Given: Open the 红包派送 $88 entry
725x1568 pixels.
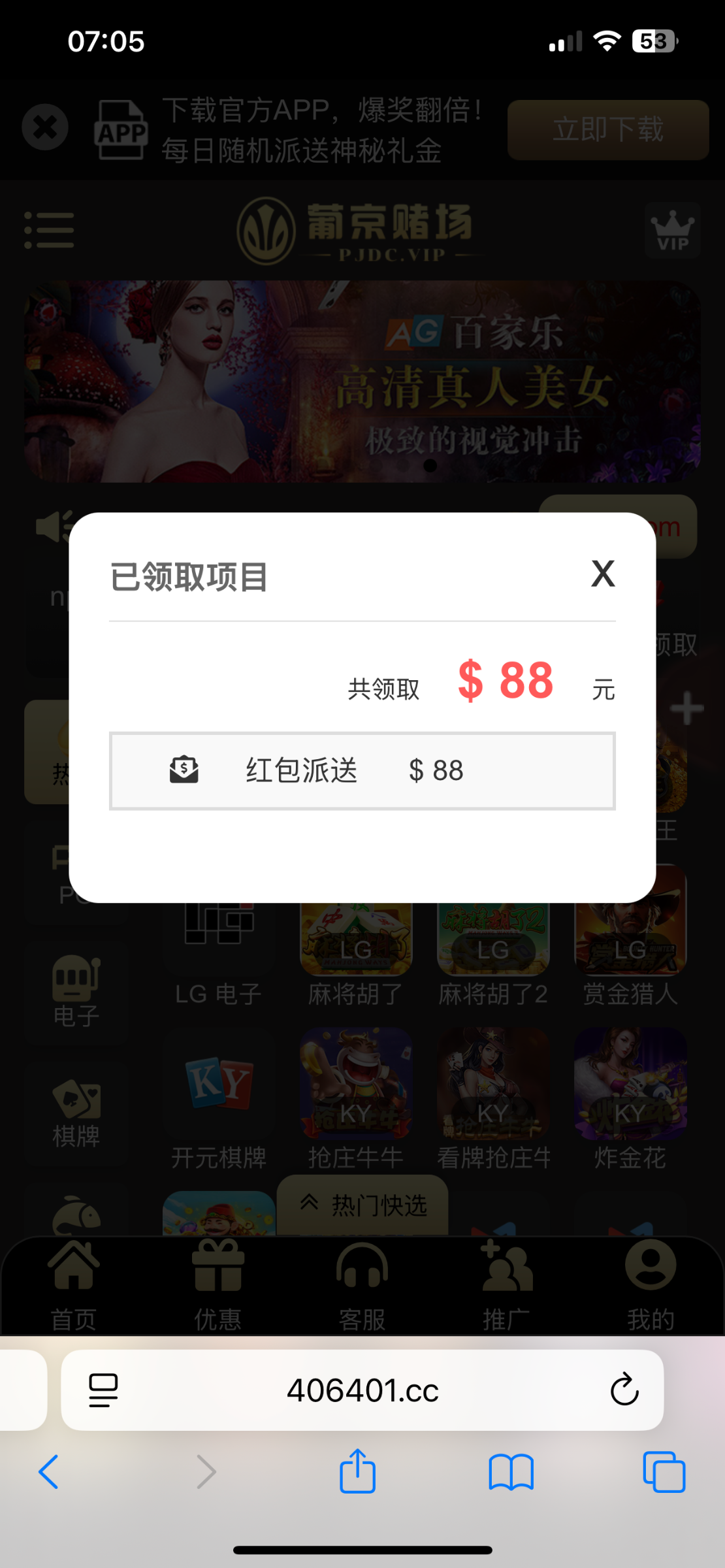Looking at the screenshot, I should (362, 771).
